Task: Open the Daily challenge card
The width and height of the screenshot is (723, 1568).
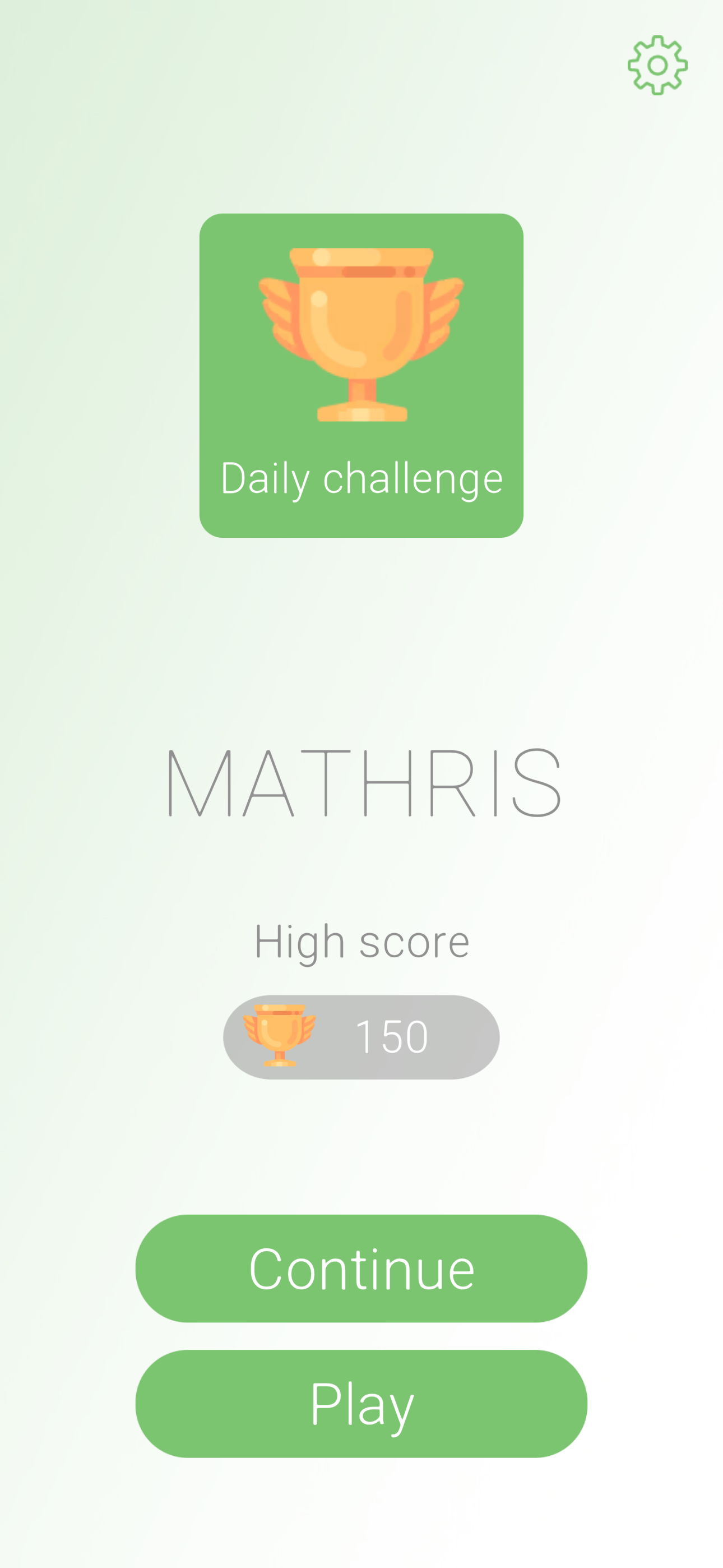Action: [x=361, y=375]
